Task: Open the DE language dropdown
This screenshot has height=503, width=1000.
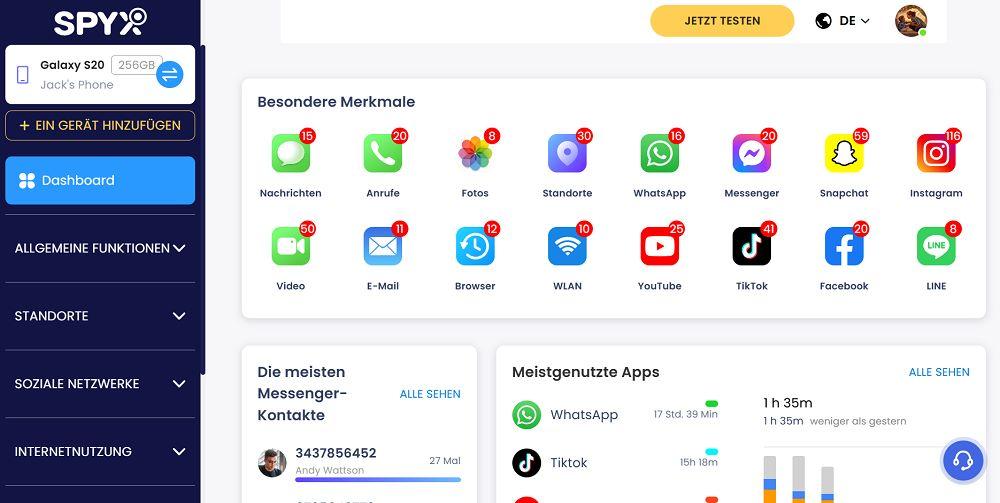Action: coord(843,21)
